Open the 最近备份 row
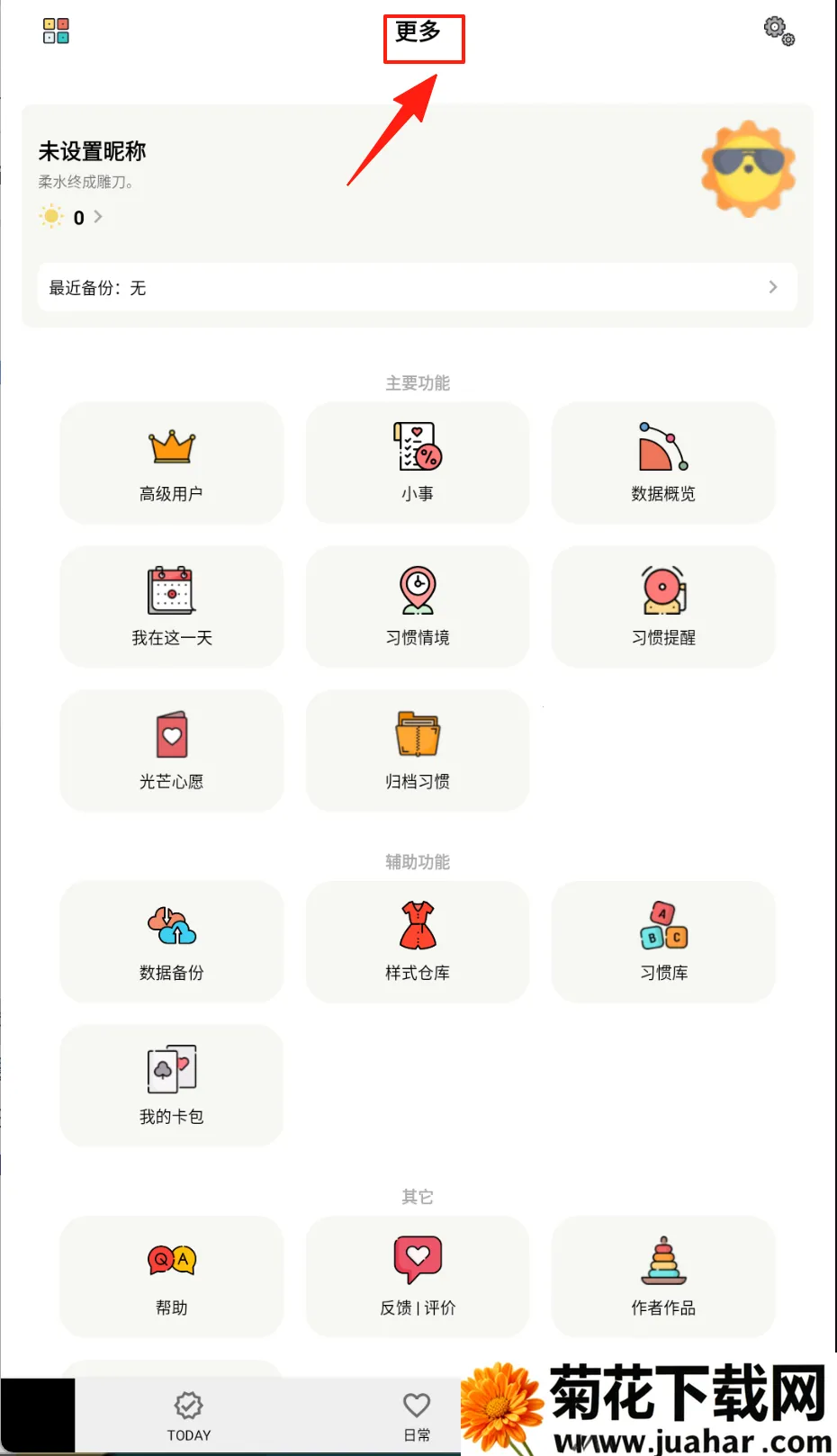Viewport: 837px width, 1456px height. pyautogui.click(x=417, y=288)
